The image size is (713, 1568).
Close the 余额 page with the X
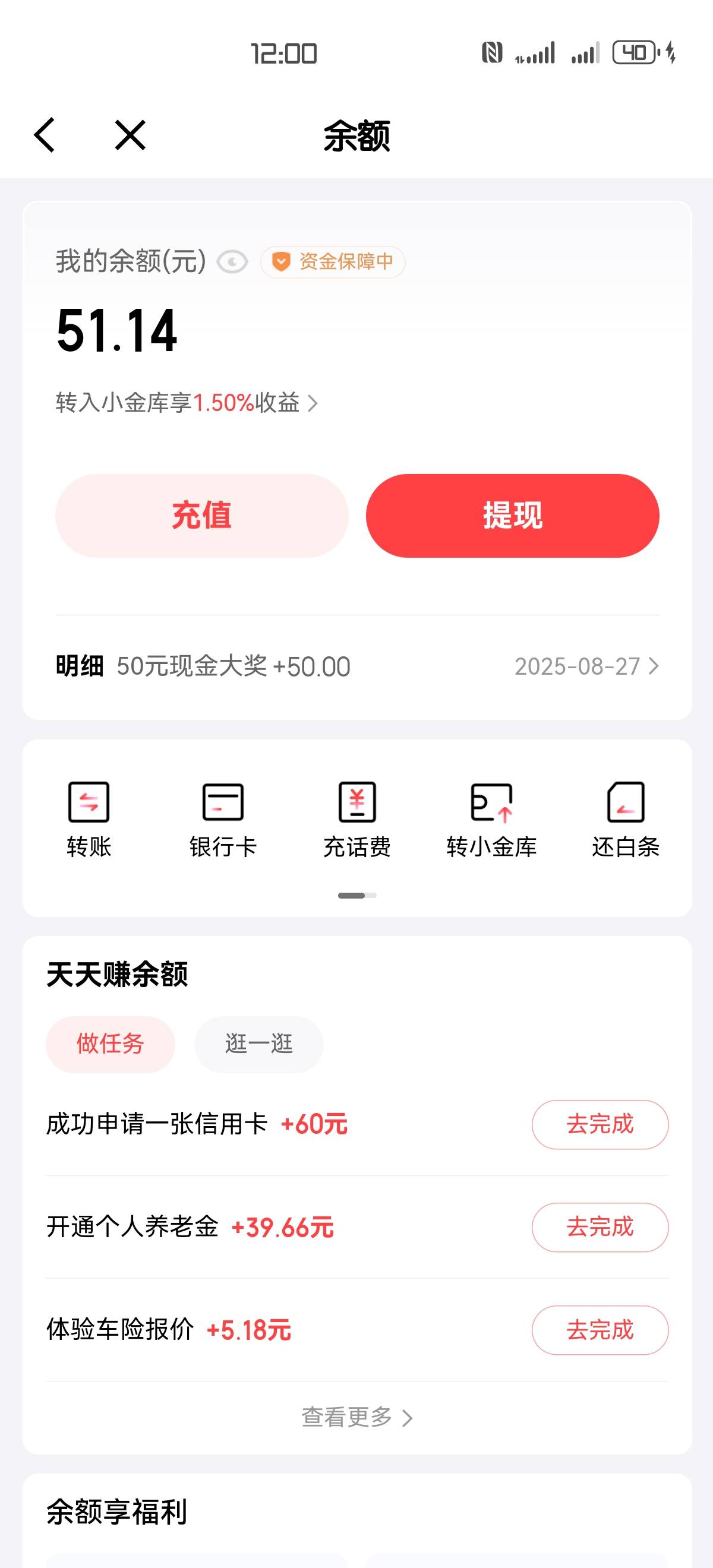[130, 134]
